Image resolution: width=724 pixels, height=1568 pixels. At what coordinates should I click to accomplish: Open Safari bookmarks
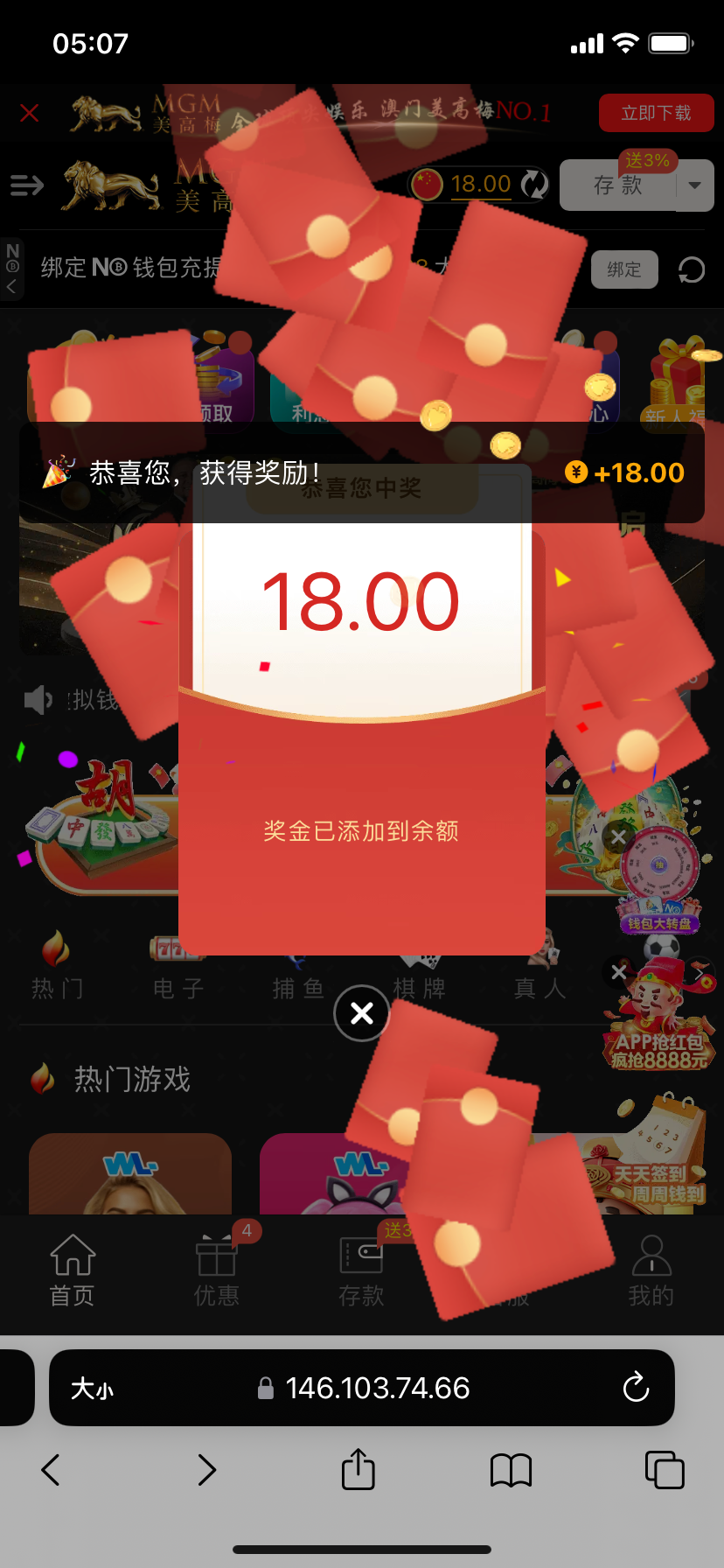tap(511, 1469)
